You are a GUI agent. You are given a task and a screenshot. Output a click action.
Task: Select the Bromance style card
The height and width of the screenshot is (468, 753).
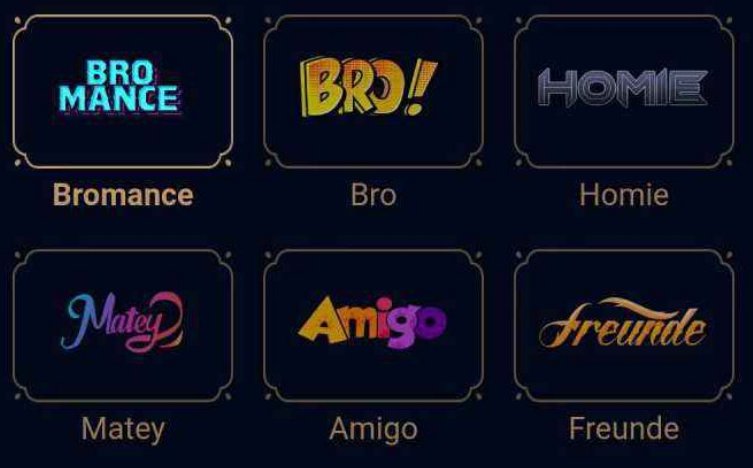(x=122, y=92)
